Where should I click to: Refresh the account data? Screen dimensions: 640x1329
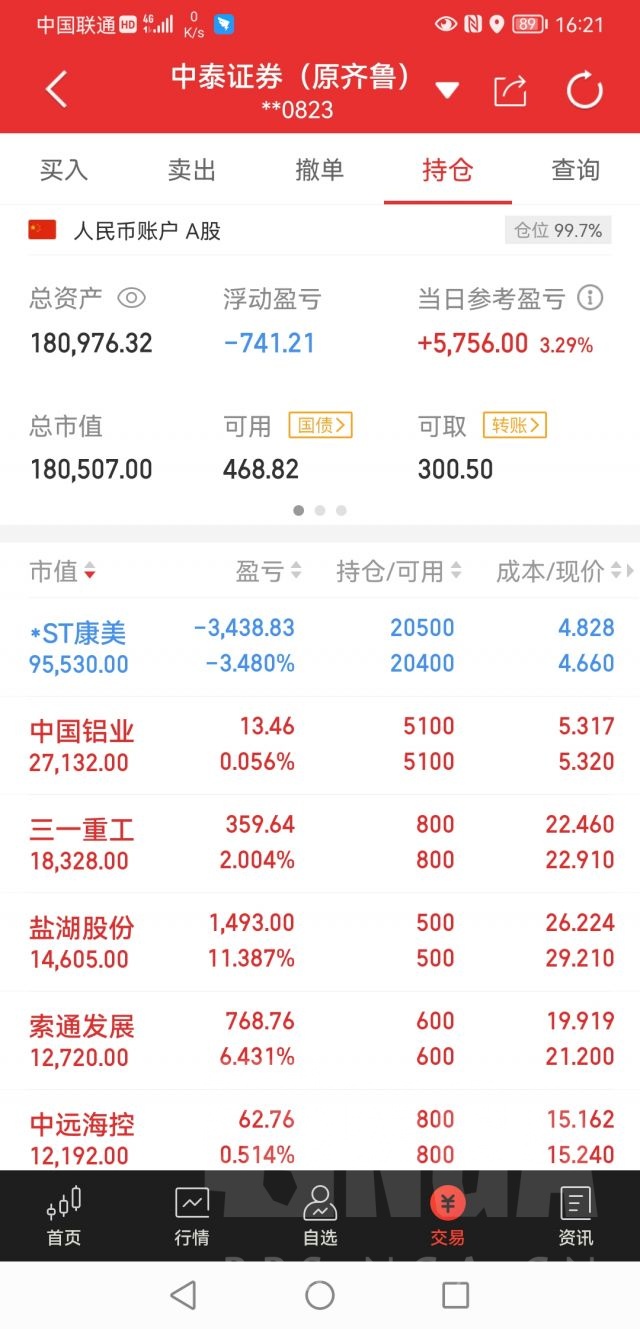click(584, 90)
